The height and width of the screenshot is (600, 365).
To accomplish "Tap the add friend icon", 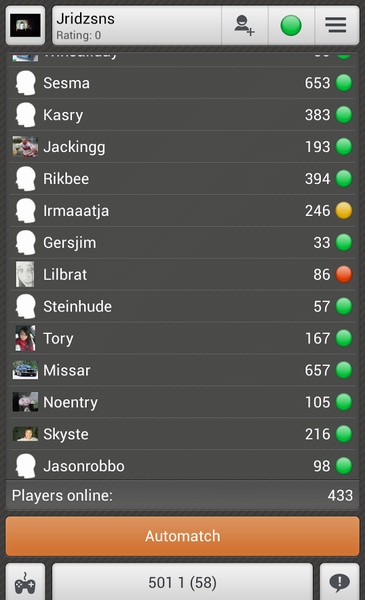I will pos(244,26).
